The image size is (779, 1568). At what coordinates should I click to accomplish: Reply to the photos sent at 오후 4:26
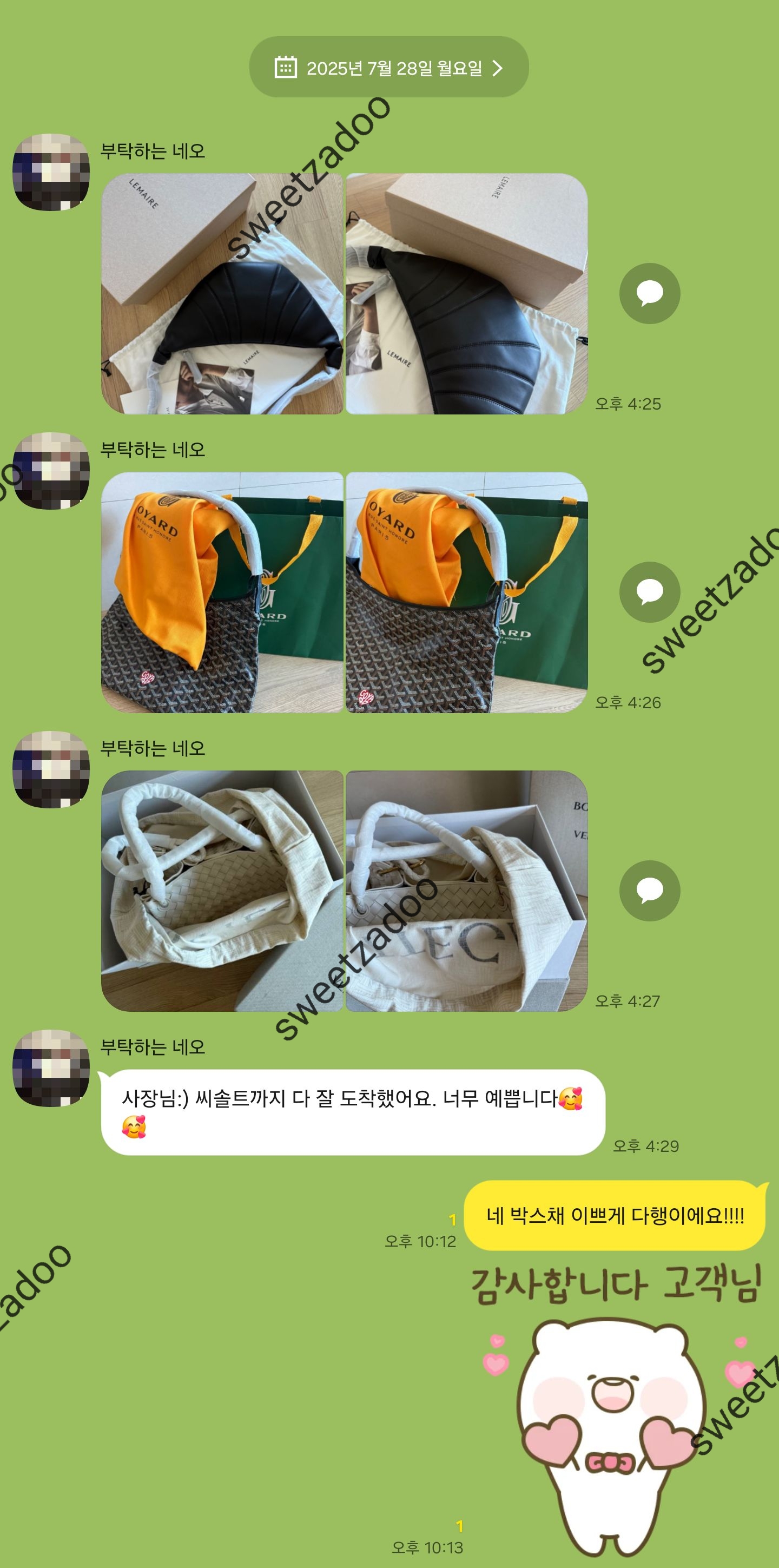[x=649, y=592]
